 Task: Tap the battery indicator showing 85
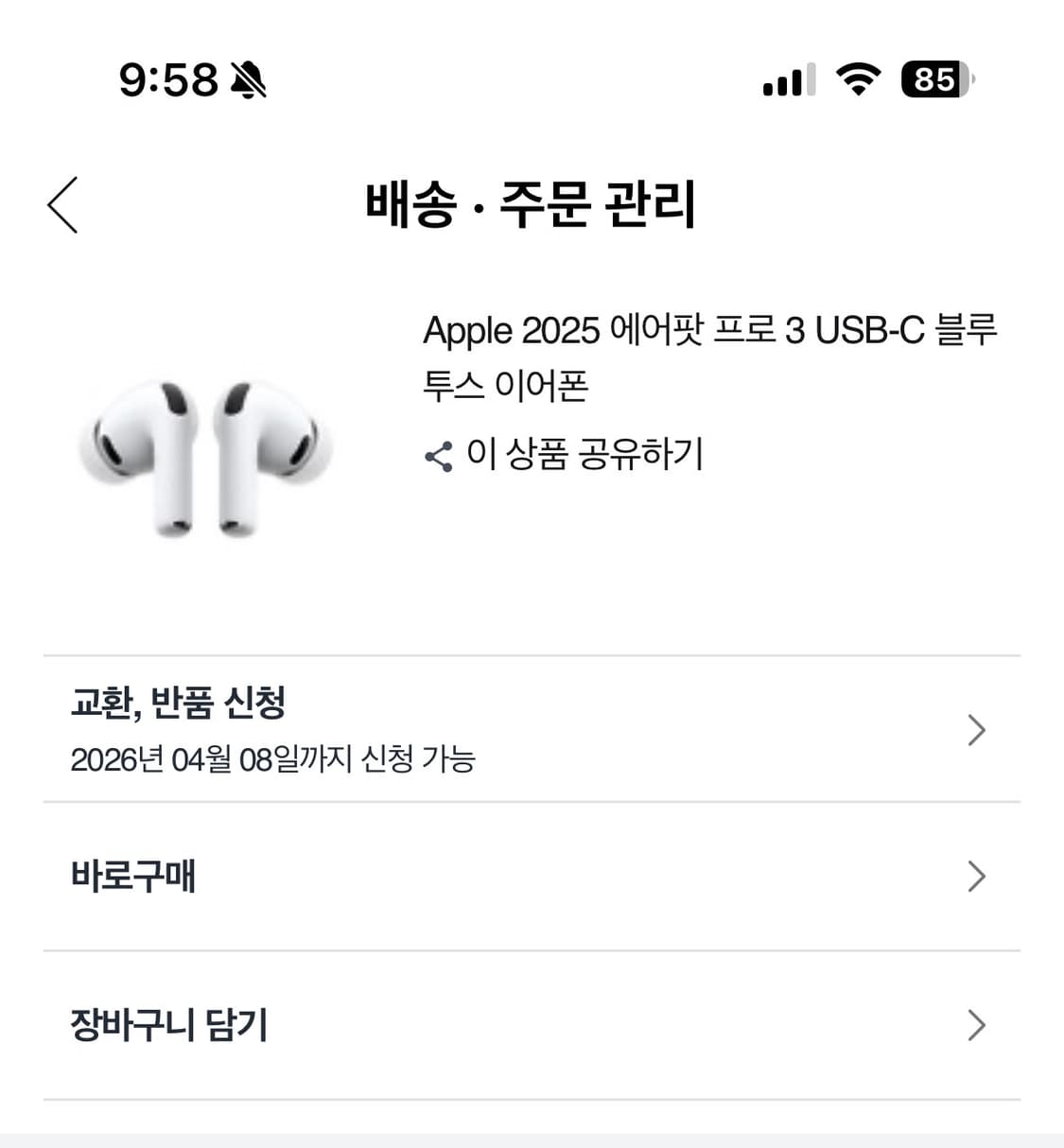934,81
